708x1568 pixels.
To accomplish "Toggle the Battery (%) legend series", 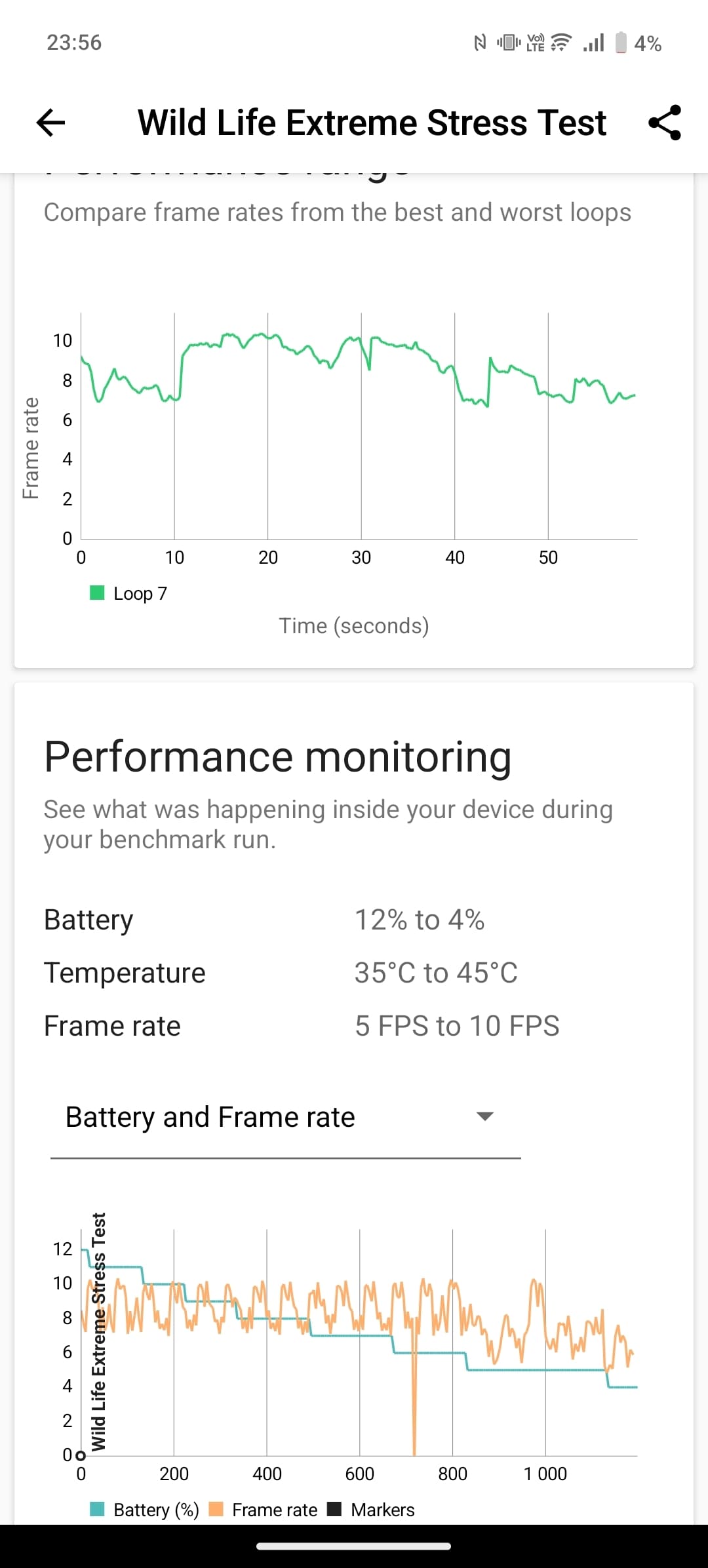I will (144, 1510).
